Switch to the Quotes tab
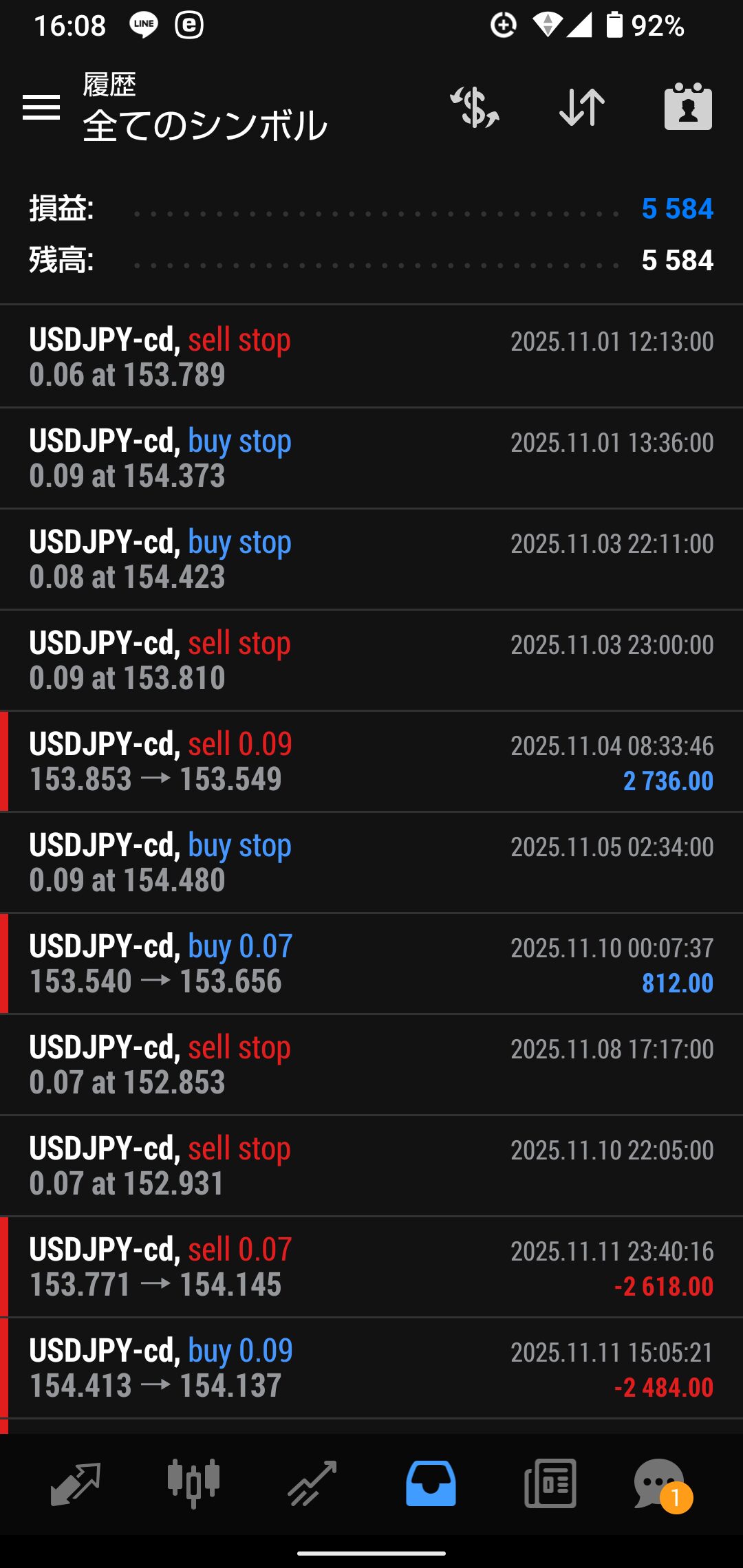The width and height of the screenshot is (743, 1568). tap(76, 1483)
